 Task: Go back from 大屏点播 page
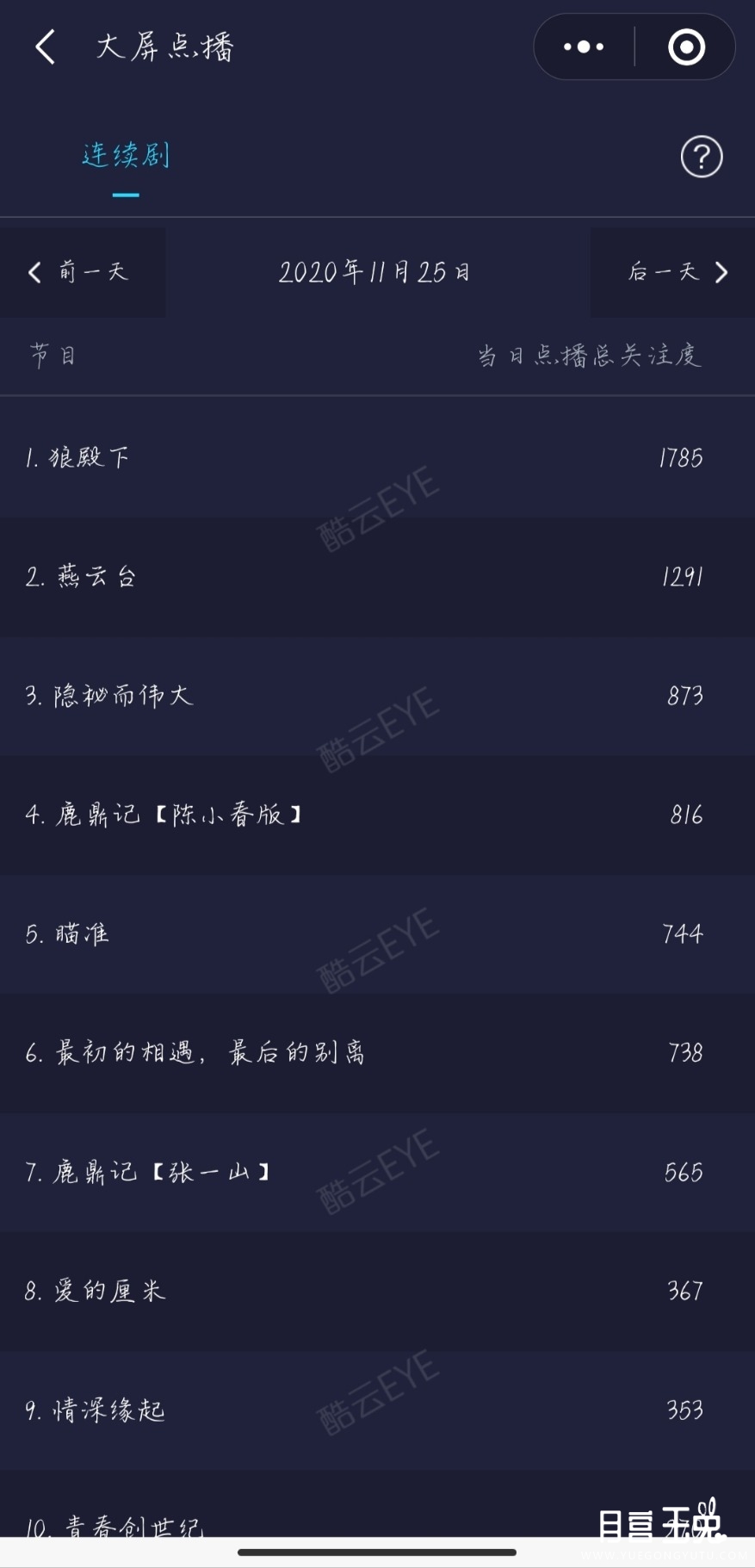(46, 46)
